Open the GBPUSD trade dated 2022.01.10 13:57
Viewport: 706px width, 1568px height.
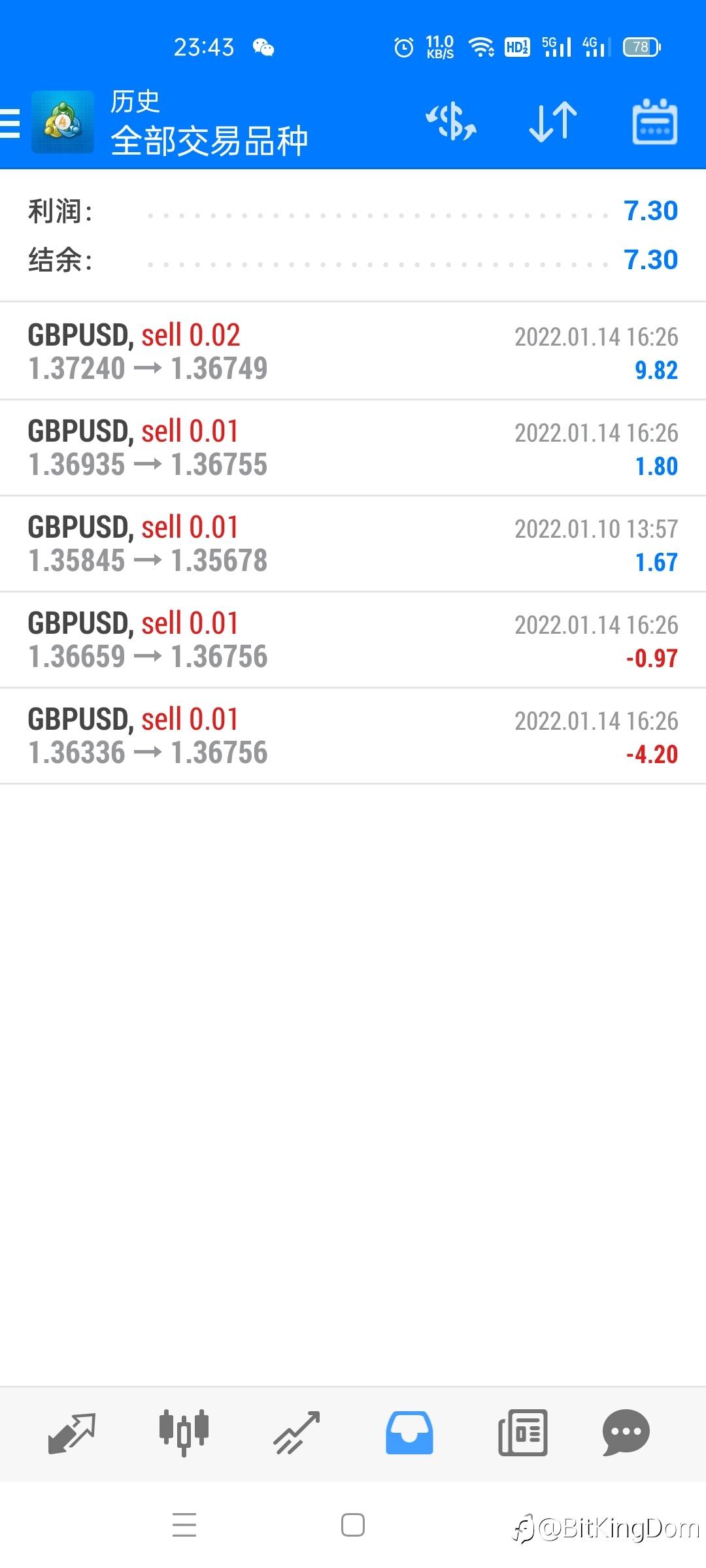coord(353,544)
